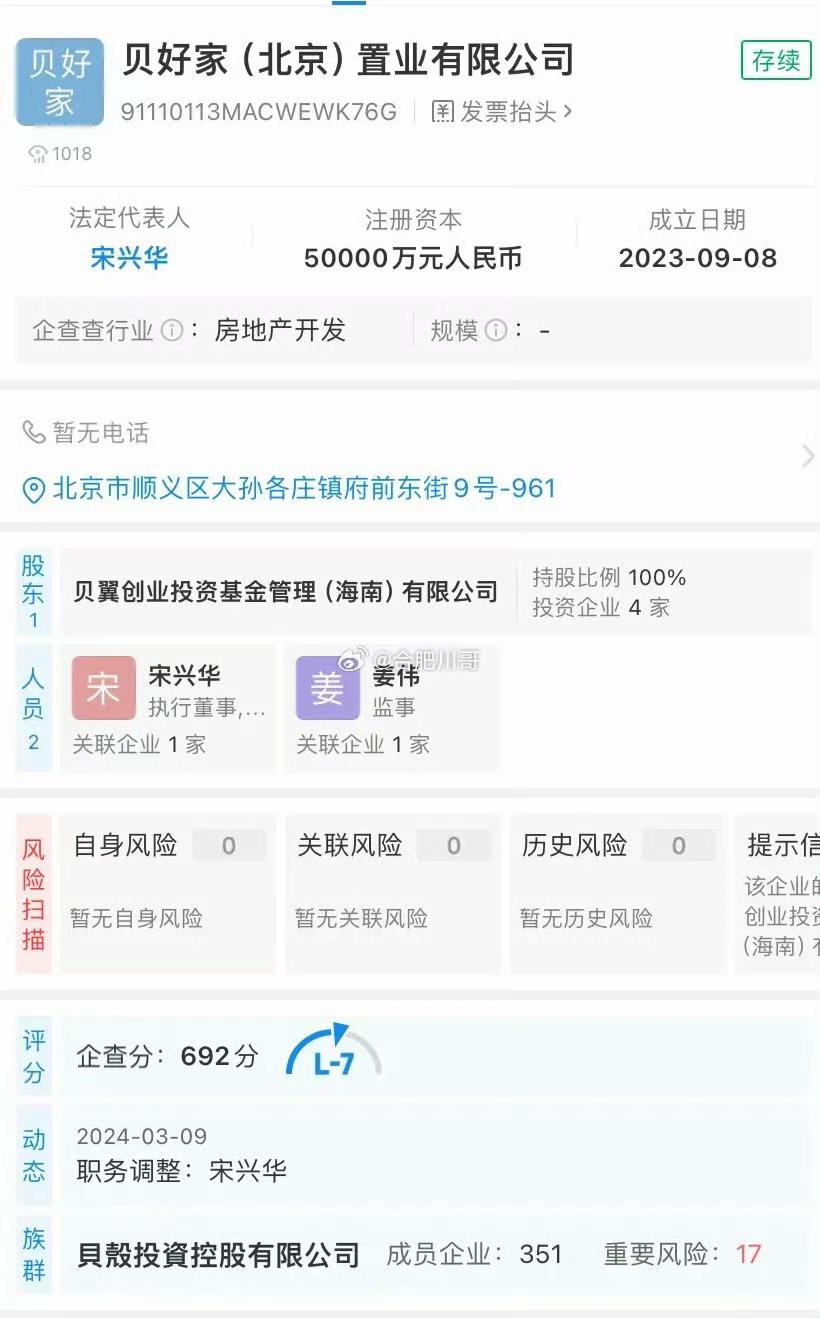
Task: Open personnel card 姜伟 监事
Action: click(x=392, y=708)
